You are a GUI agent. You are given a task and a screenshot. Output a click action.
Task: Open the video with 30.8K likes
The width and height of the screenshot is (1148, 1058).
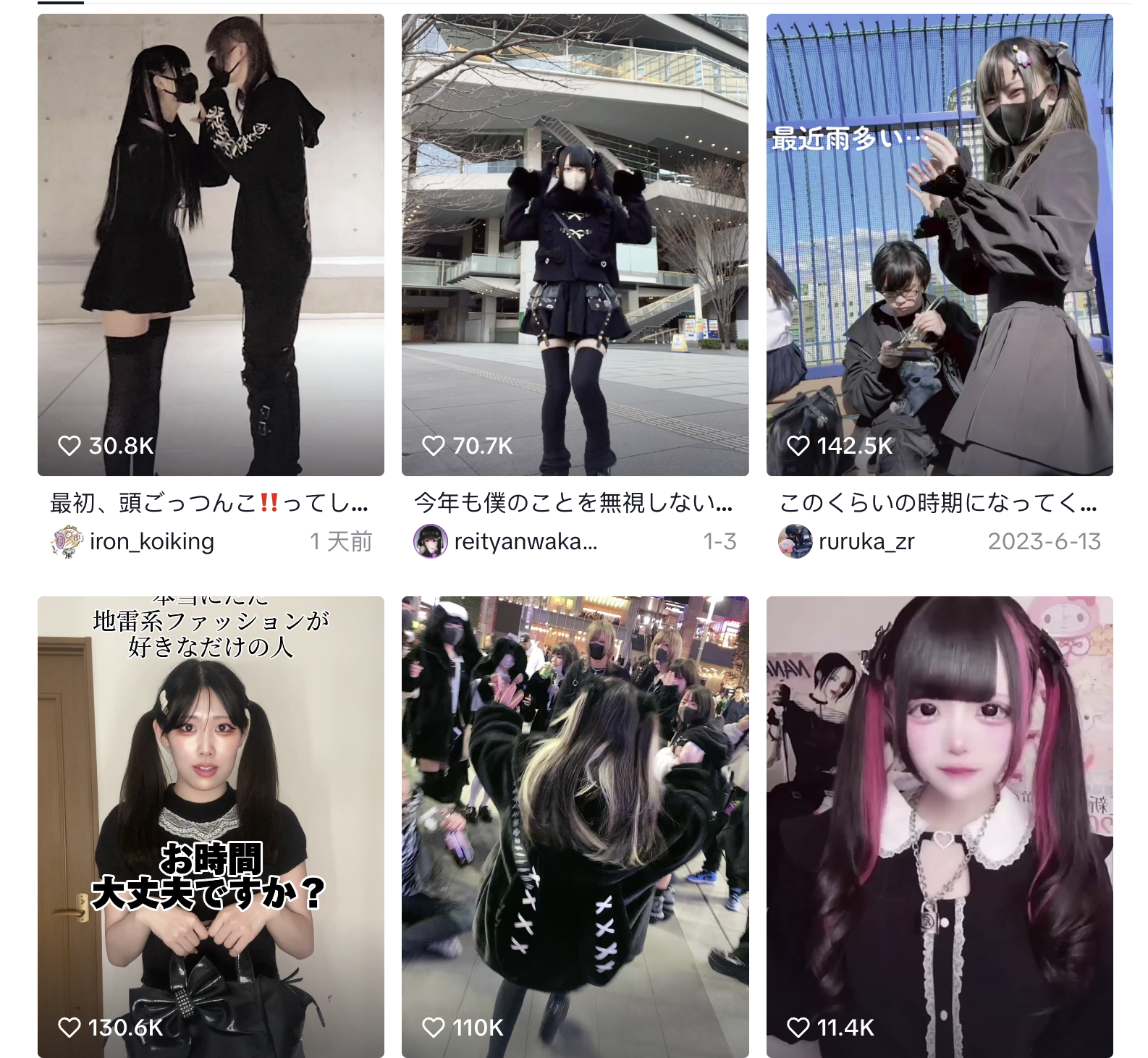(211, 245)
